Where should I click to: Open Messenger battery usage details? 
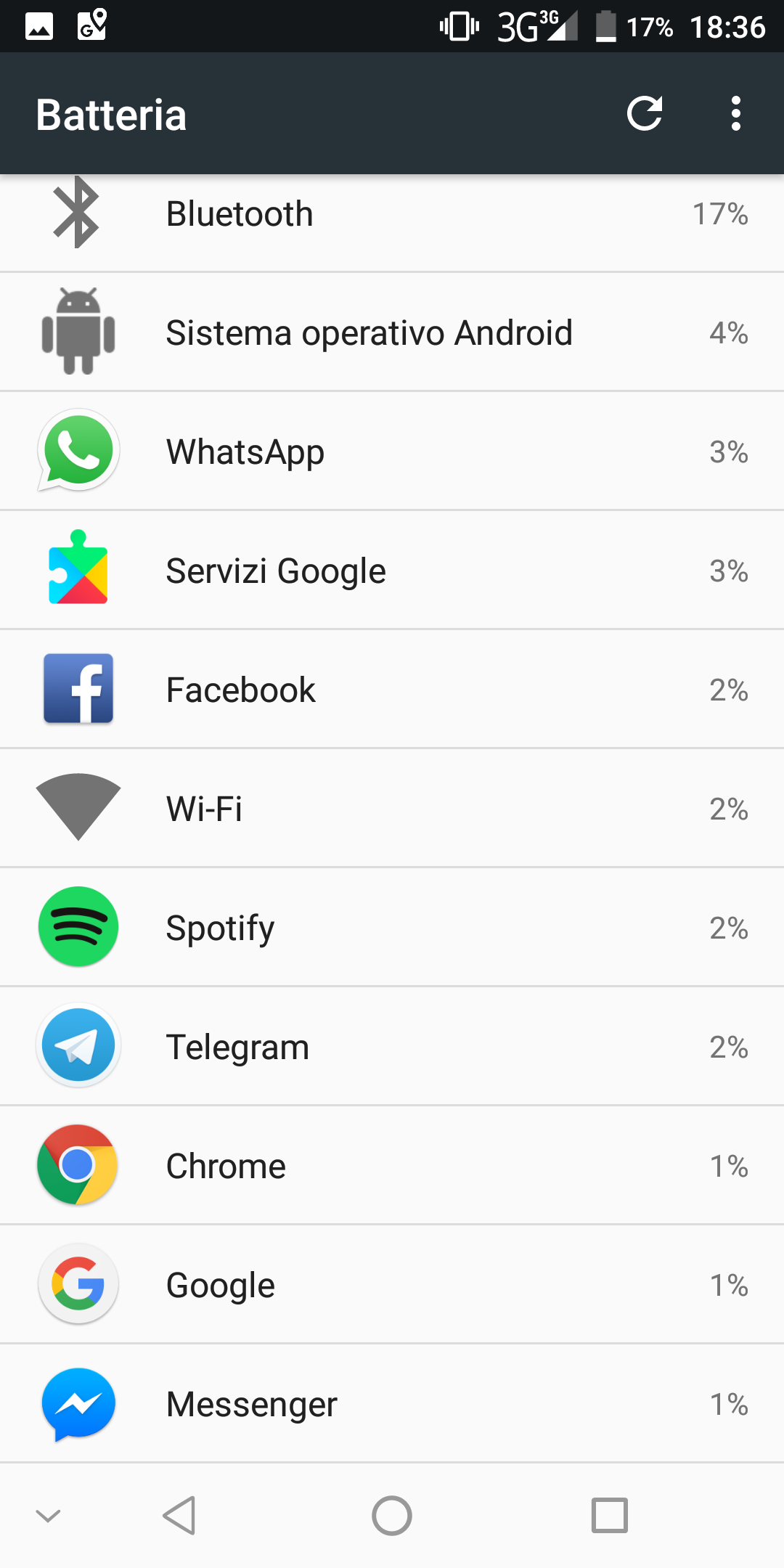tap(392, 1405)
